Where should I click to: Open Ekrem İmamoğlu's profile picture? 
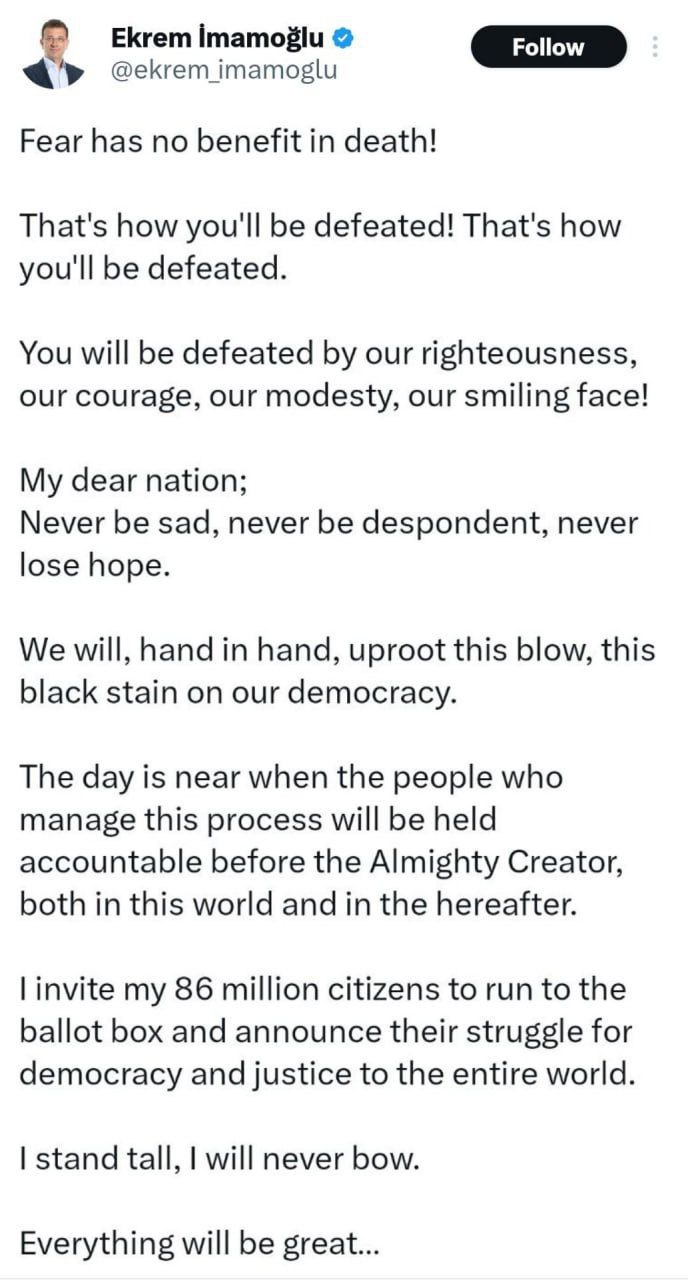click(52, 55)
